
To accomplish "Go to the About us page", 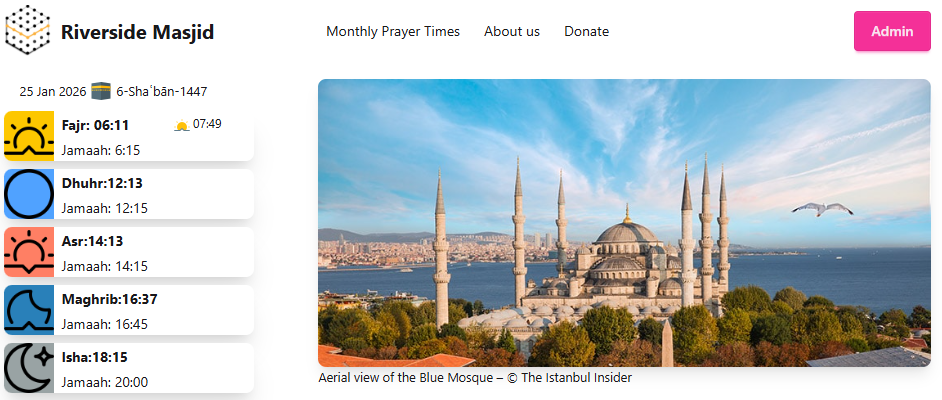I will (511, 31).
